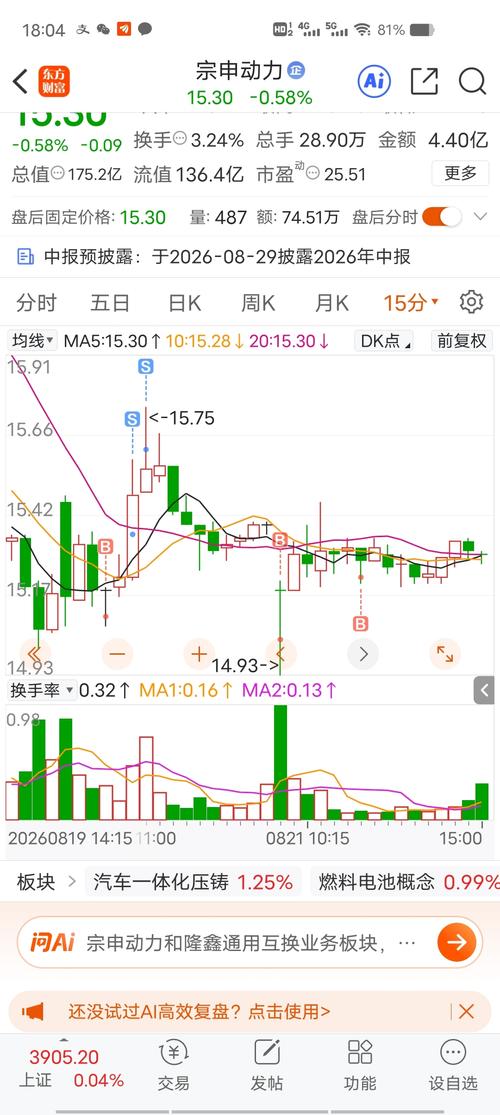Expand chart to fullscreen

[x=445, y=653]
